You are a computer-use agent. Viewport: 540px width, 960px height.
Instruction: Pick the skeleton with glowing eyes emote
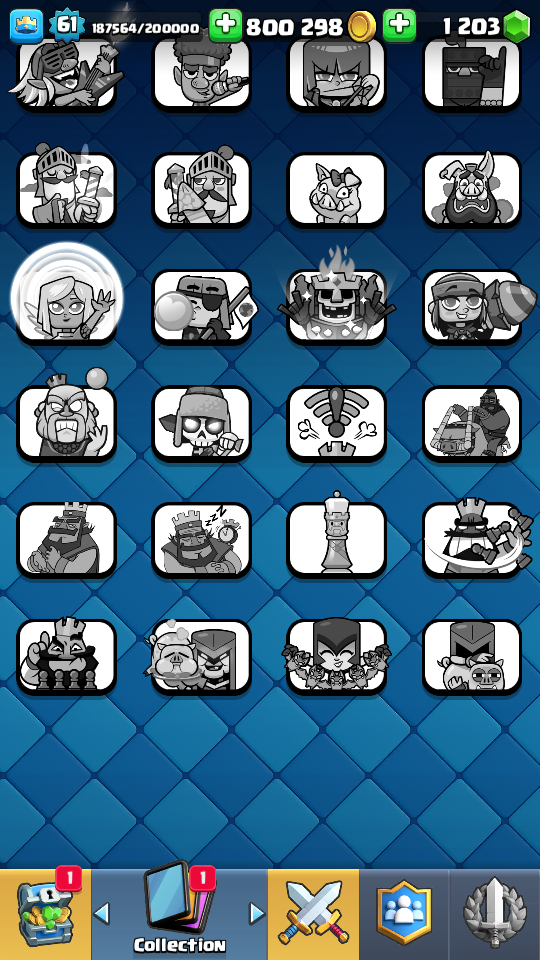tap(201, 422)
